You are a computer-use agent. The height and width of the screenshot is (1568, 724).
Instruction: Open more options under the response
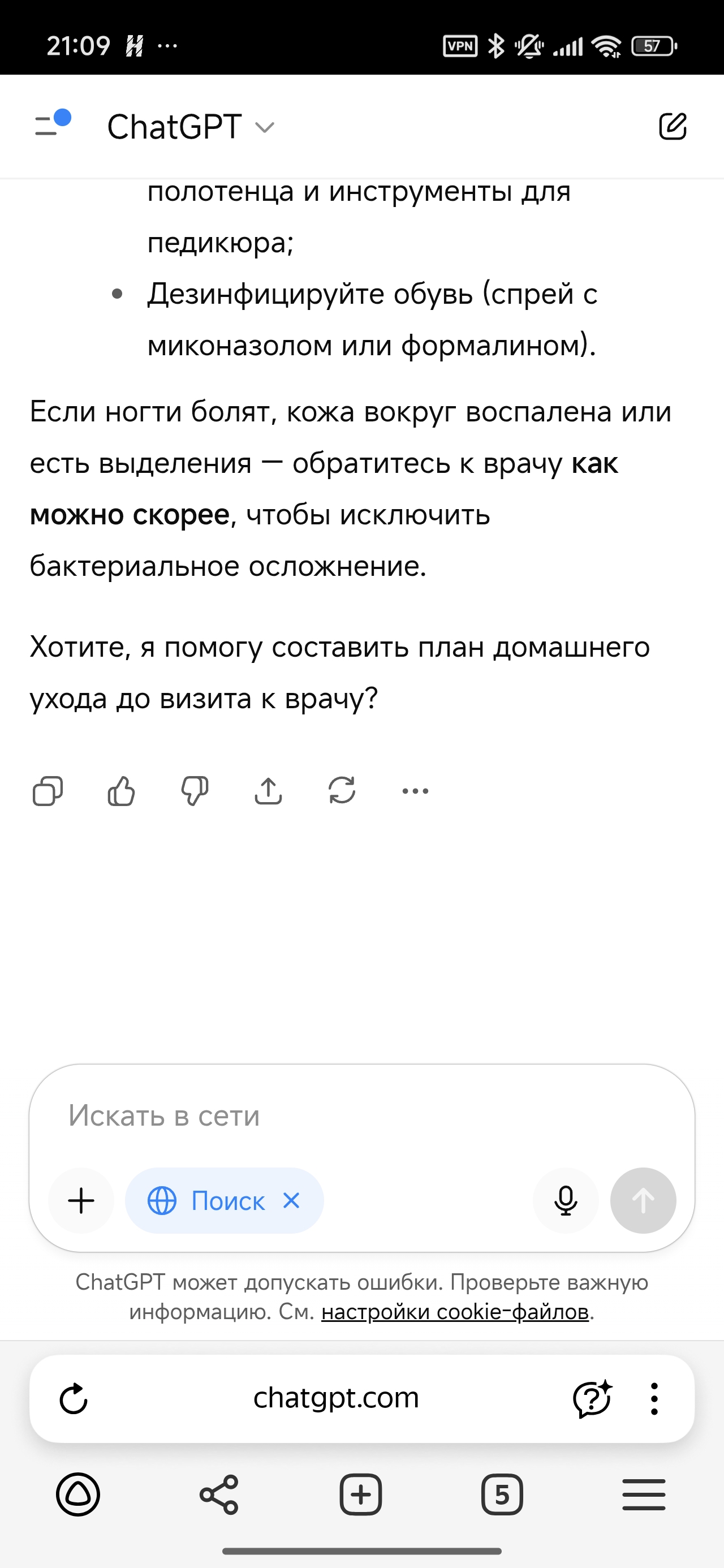415,791
